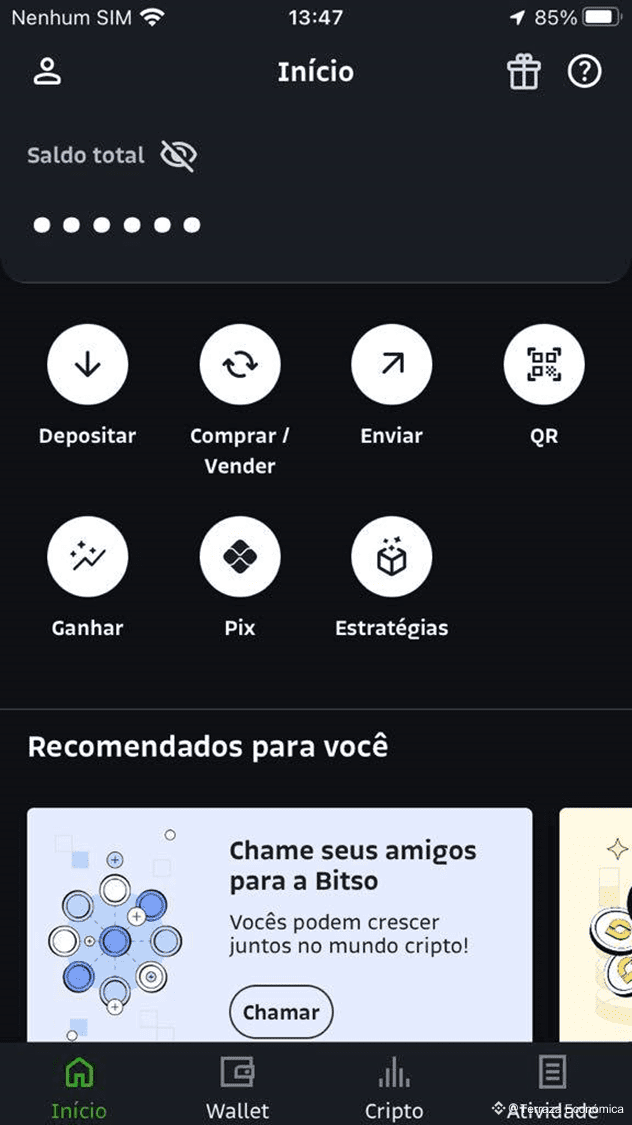Reveal the hidden Saldo total
The width and height of the screenshot is (632, 1125).
pos(178,156)
